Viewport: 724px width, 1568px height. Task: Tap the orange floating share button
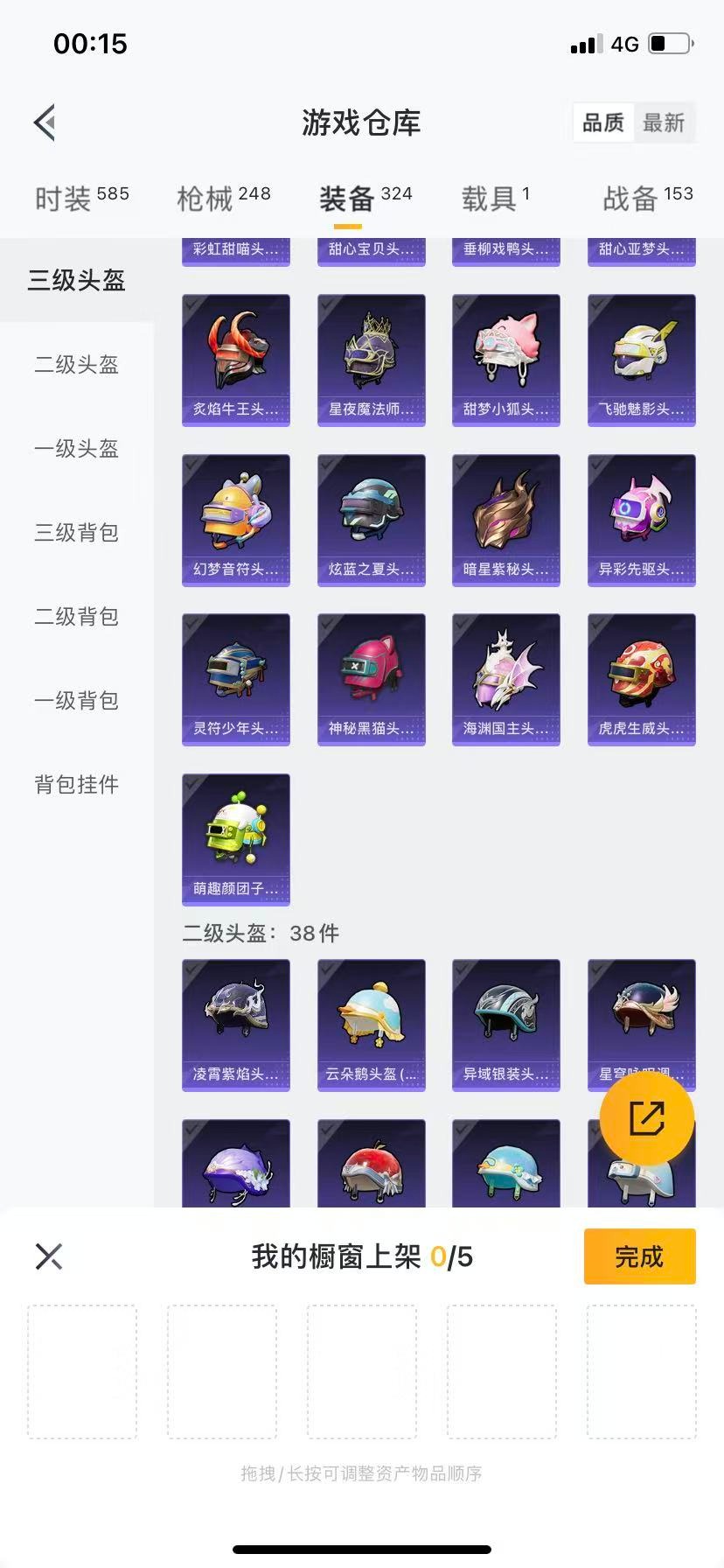coord(647,1118)
